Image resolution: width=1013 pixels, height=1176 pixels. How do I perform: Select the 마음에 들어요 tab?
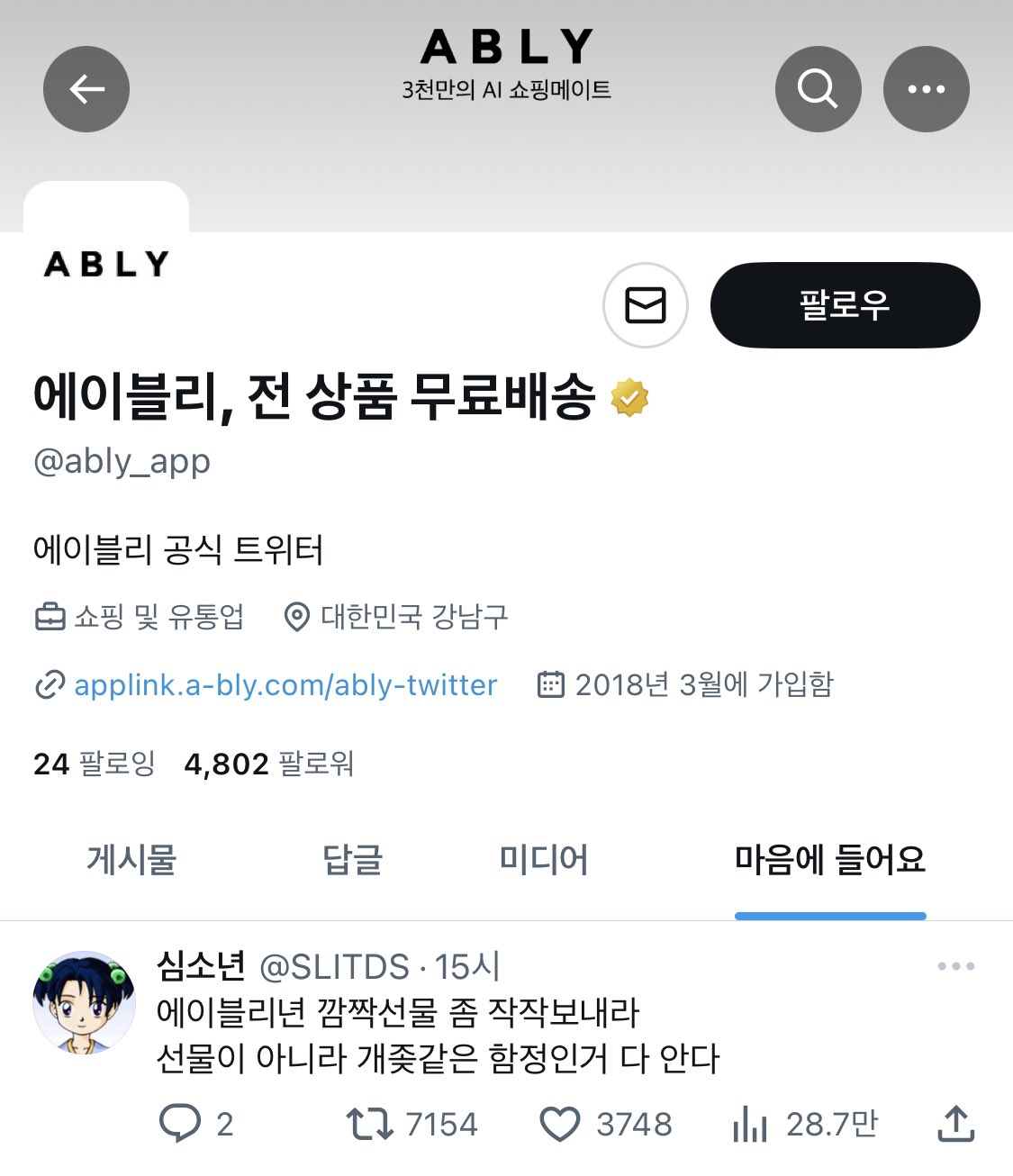pyautogui.click(x=830, y=860)
